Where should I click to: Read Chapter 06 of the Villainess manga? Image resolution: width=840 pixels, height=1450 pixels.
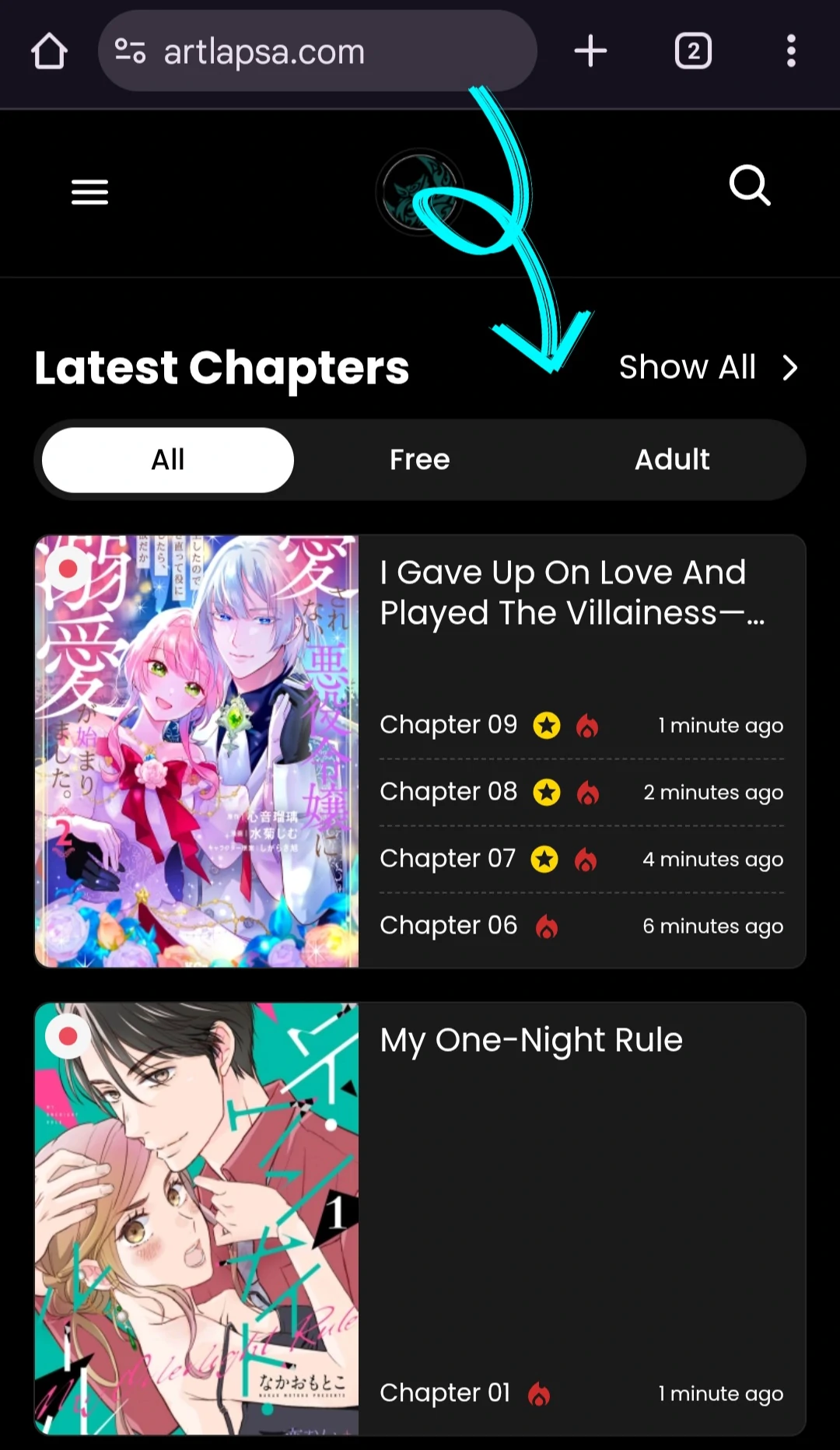(x=449, y=926)
